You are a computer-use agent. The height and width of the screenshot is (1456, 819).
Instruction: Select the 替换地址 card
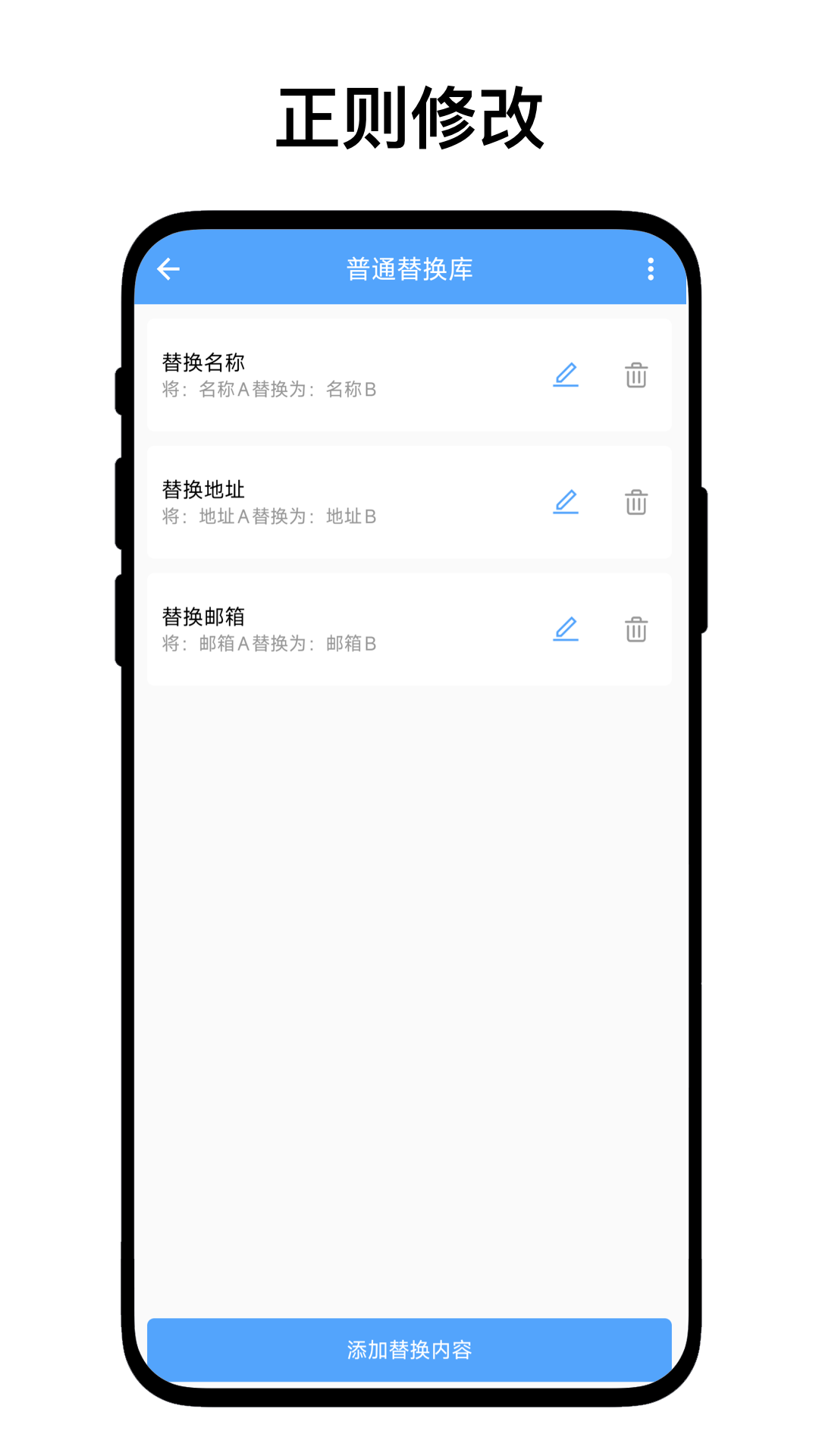pyautogui.click(x=341, y=503)
